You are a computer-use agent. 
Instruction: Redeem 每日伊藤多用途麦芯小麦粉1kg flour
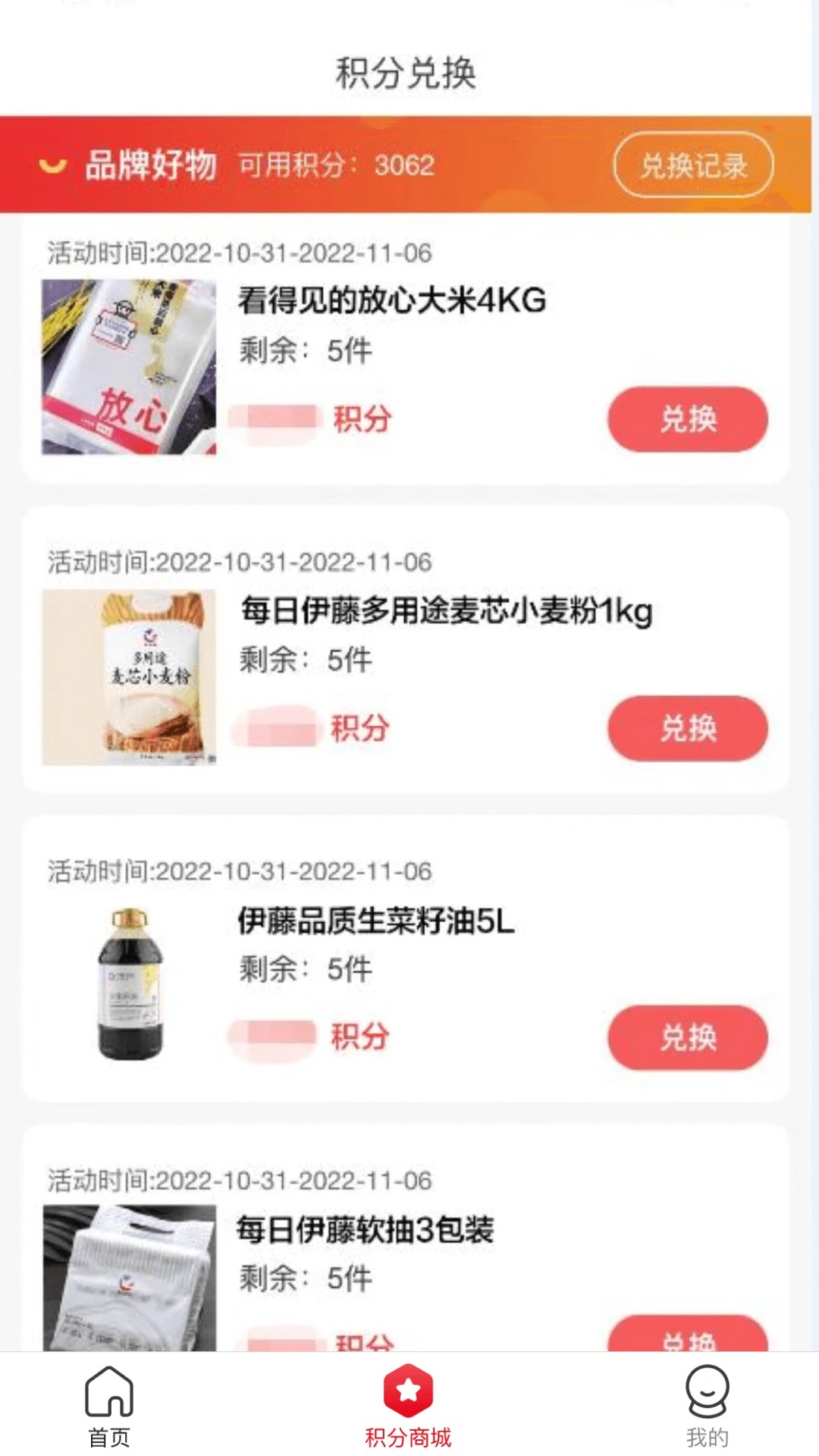pos(687,728)
